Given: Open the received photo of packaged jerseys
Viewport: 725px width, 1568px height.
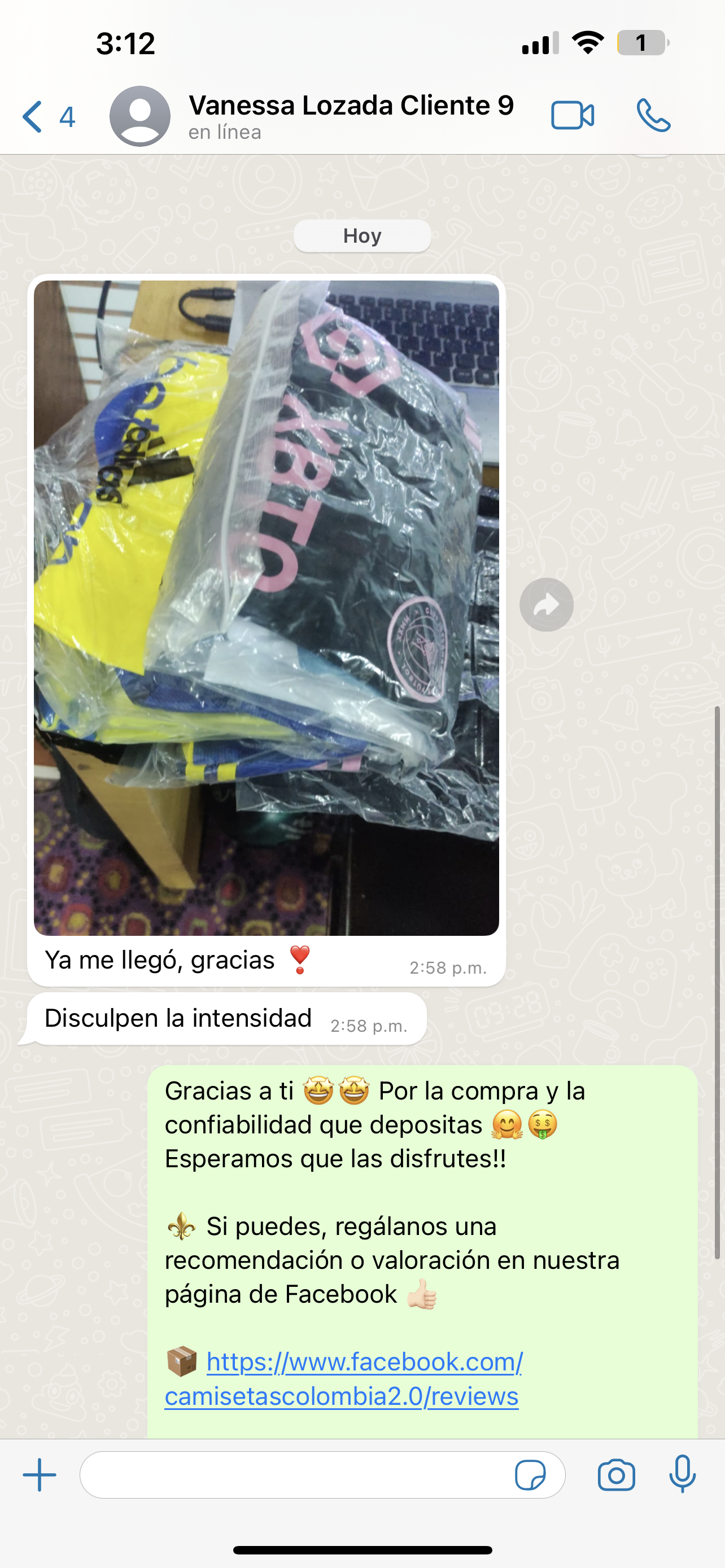Looking at the screenshot, I should (266, 607).
